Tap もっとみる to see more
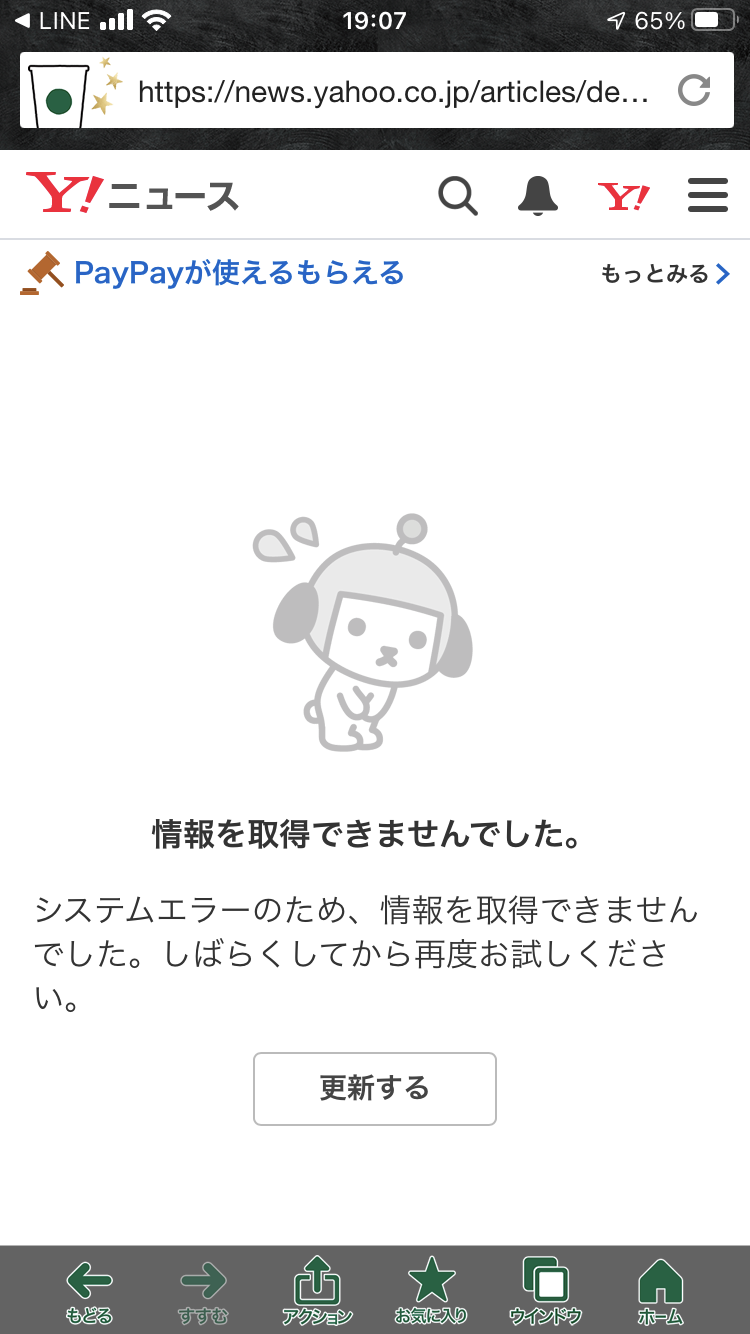The height and width of the screenshot is (1334, 750). pyautogui.click(x=665, y=274)
